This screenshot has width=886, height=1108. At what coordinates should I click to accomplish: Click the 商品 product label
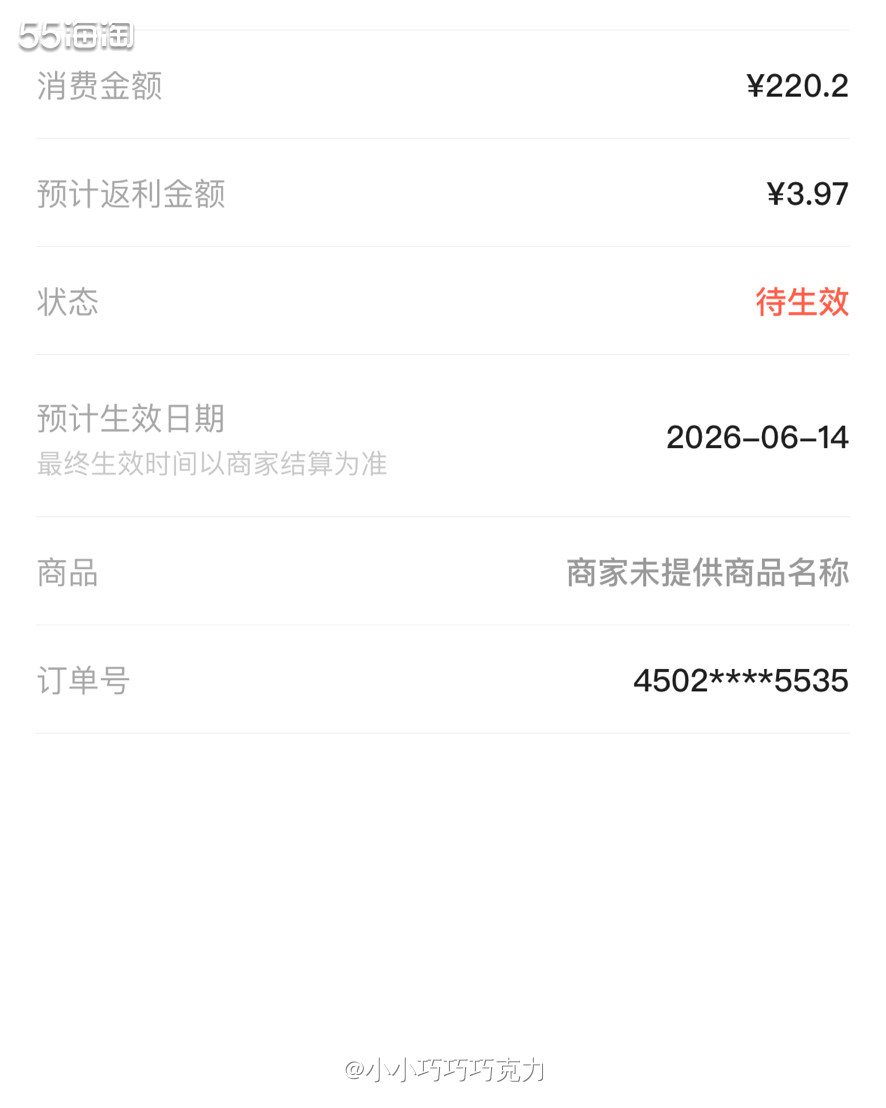(x=66, y=573)
